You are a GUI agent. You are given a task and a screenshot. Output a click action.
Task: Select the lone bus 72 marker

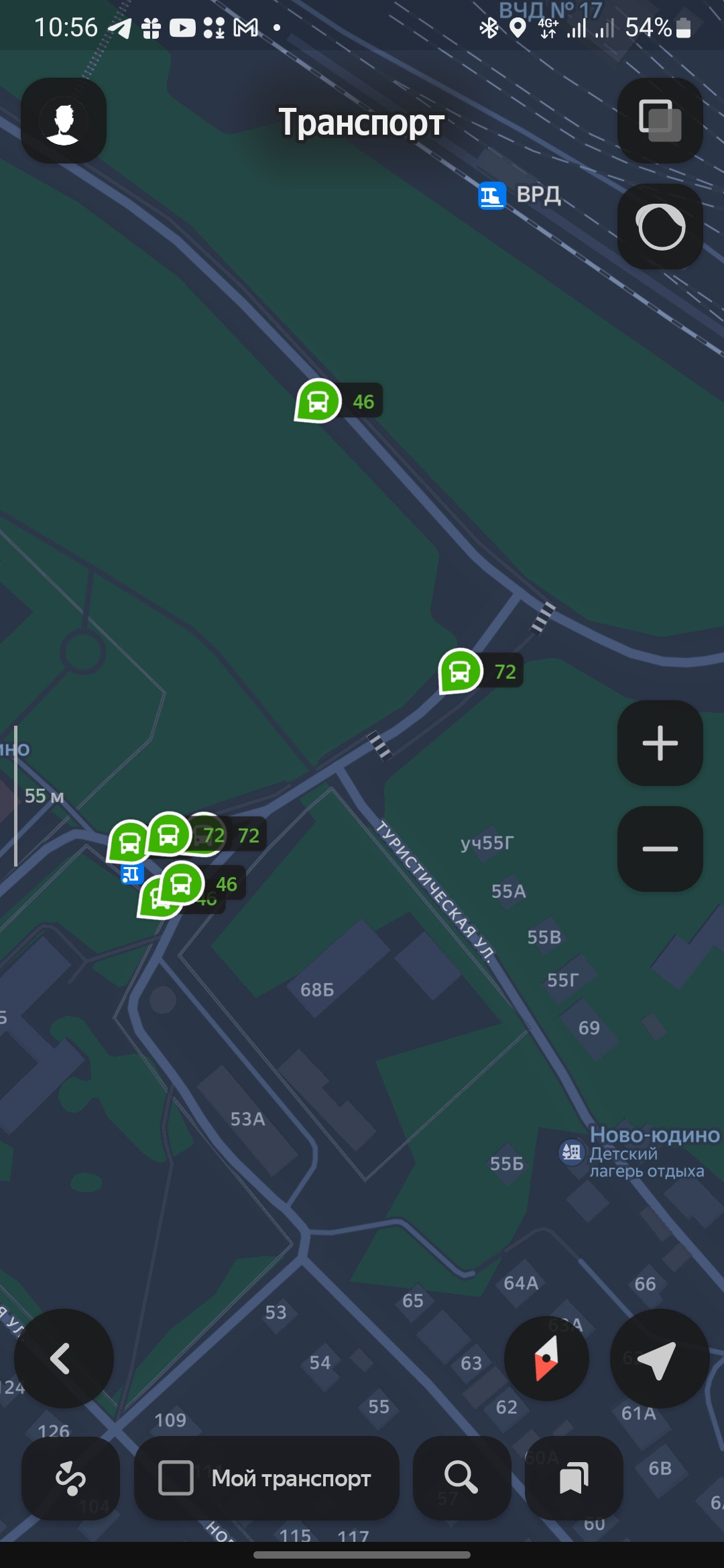[461, 671]
